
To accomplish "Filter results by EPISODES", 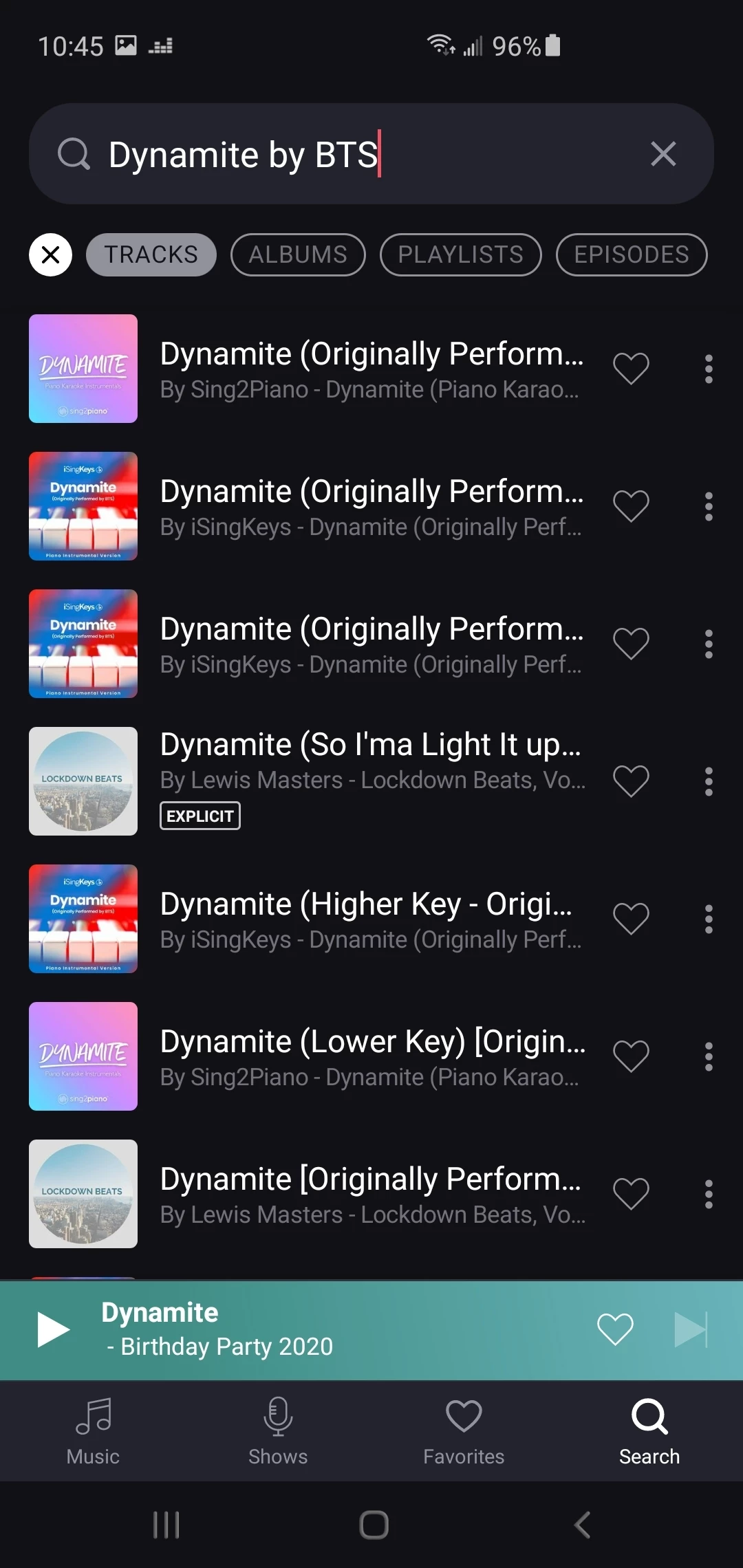I will point(631,254).
